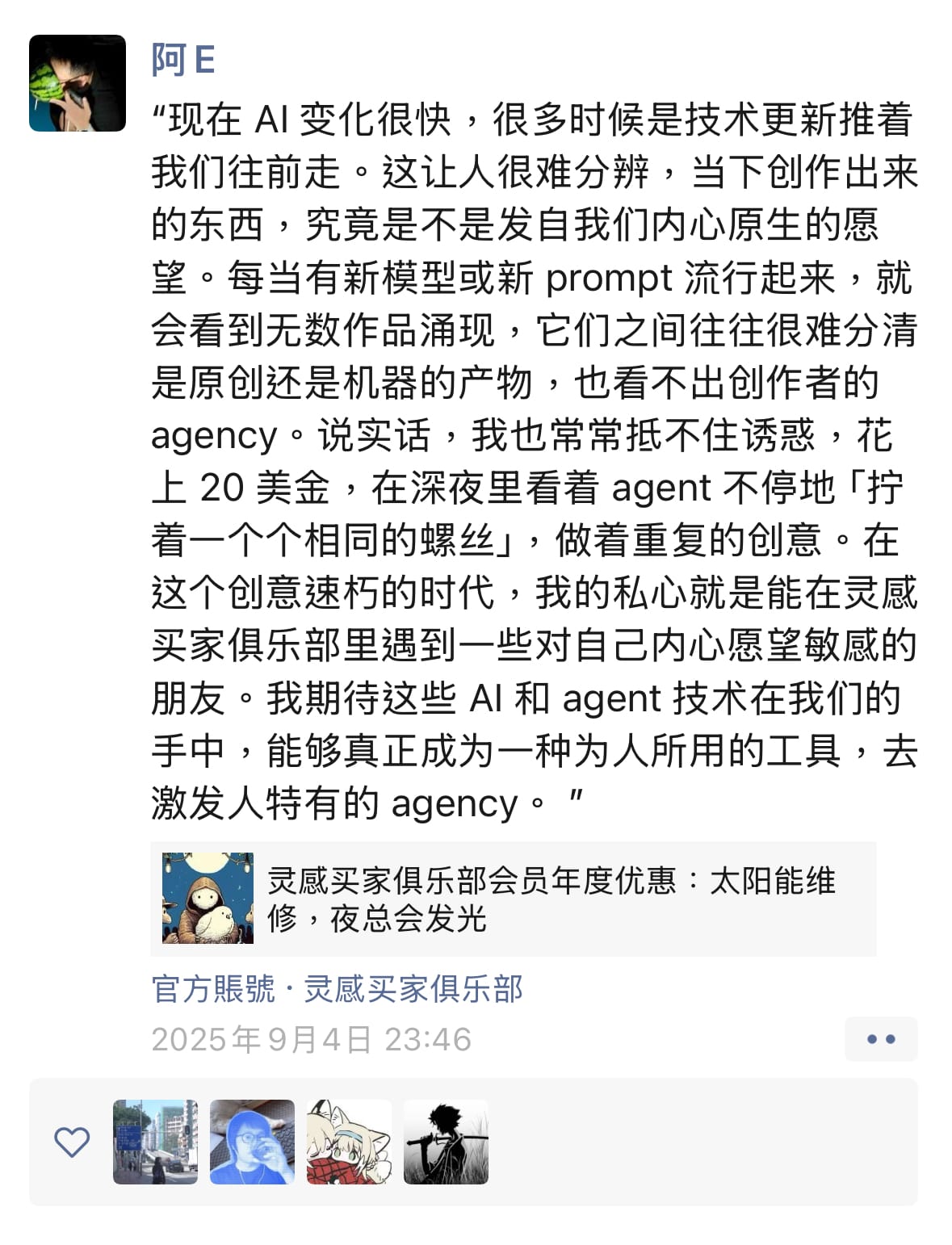Open the 灵感买家俱乐部 official account link

(413, 989)
